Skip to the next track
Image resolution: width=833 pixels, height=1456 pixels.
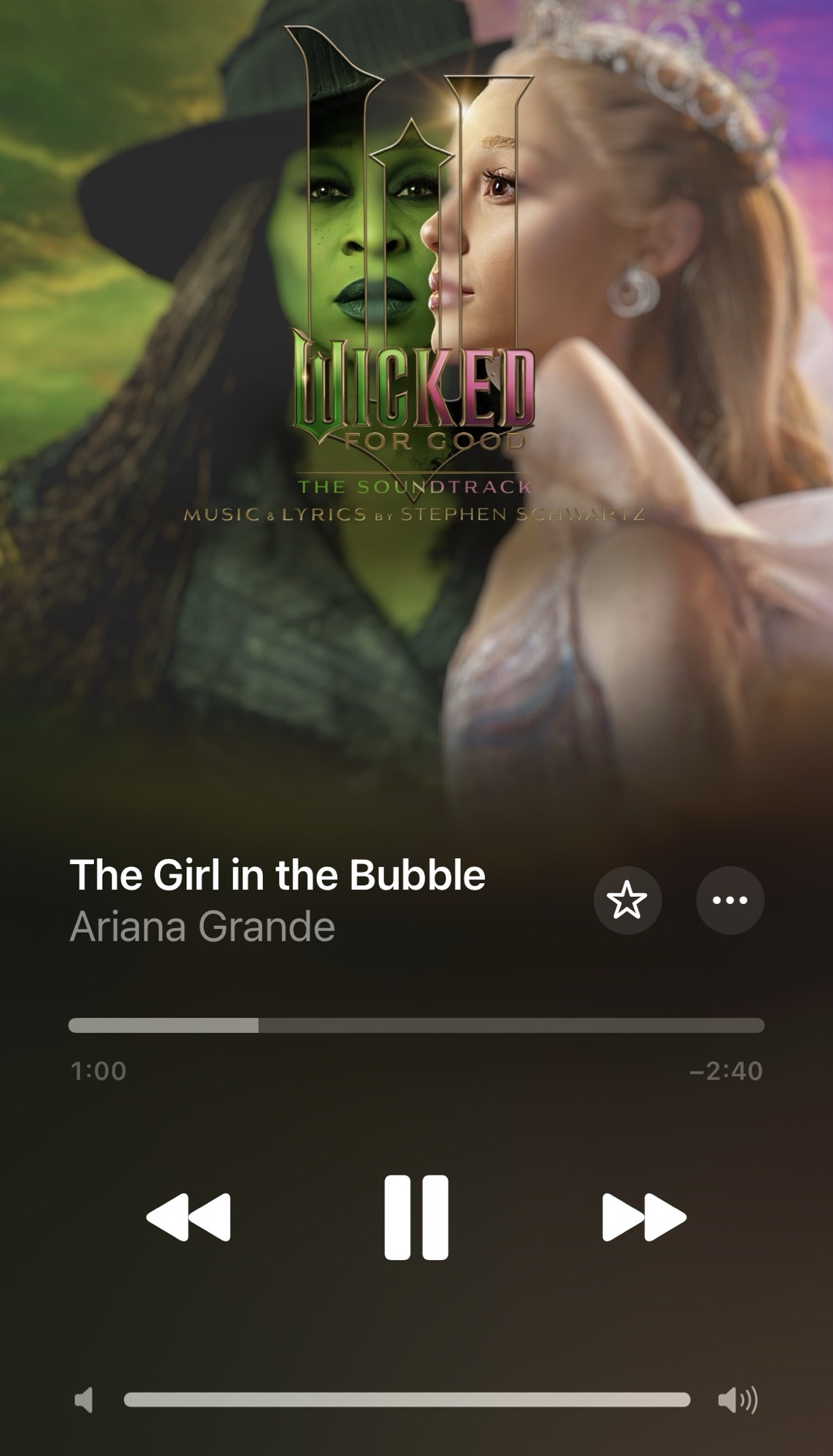pyautogui.click(x=644, y=1216)
